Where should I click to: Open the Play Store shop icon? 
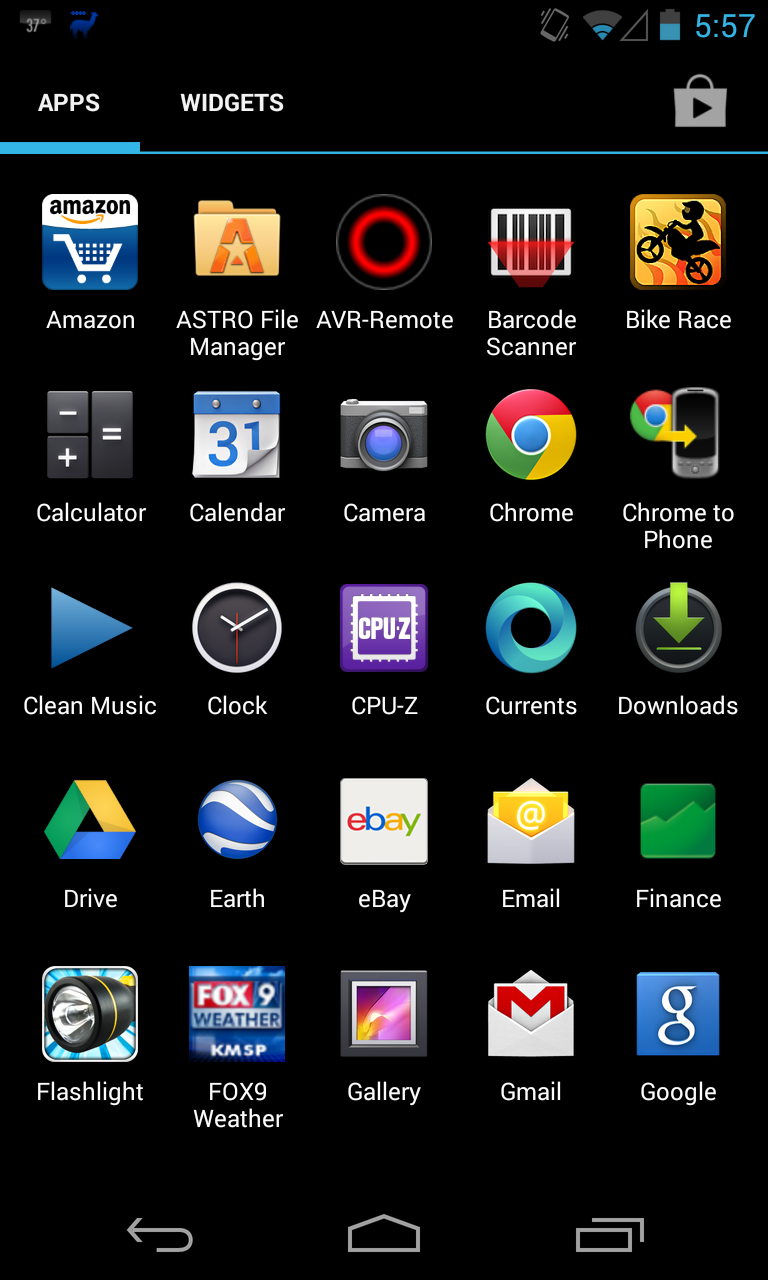tap(700, 102)
